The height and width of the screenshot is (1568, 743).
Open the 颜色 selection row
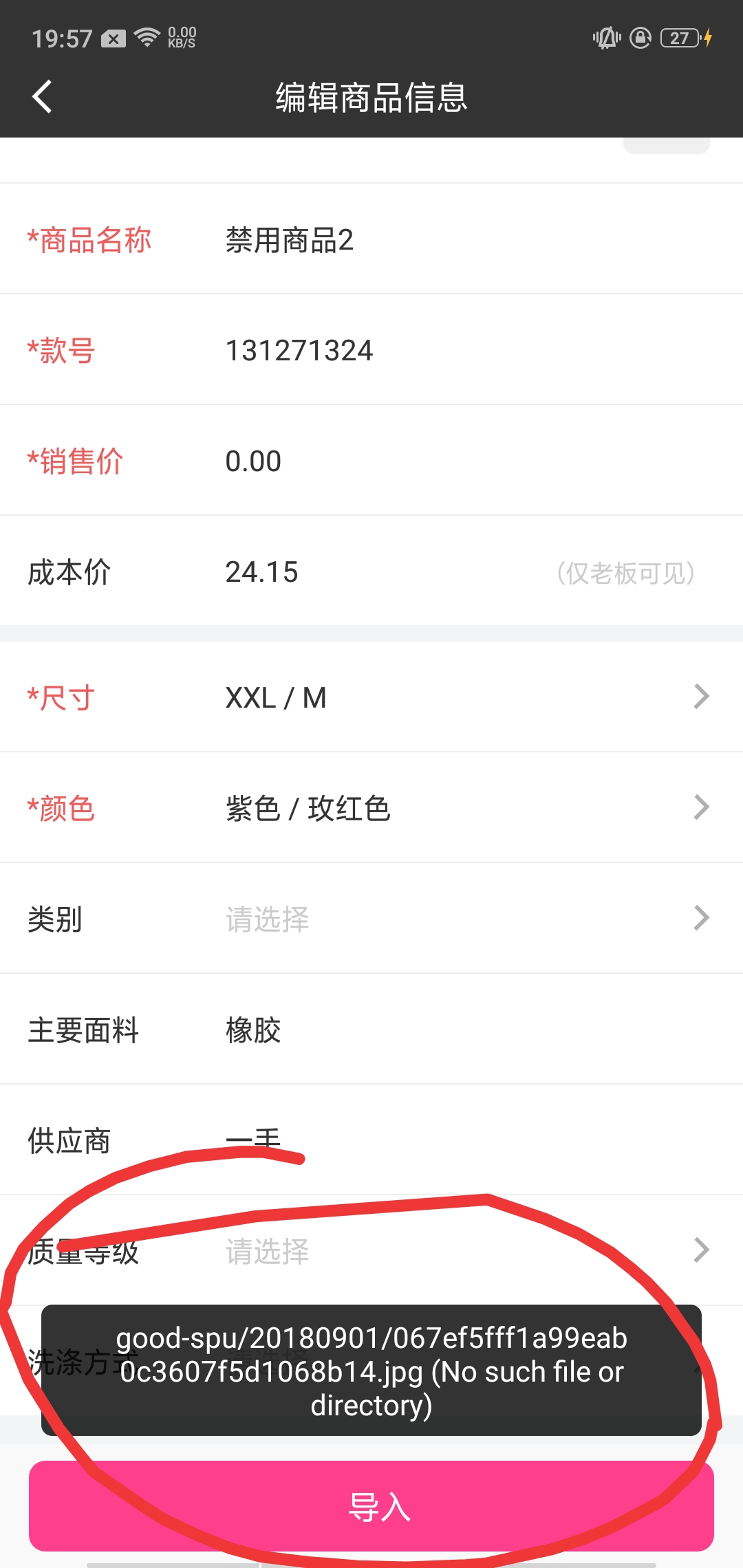click(371, 807)
